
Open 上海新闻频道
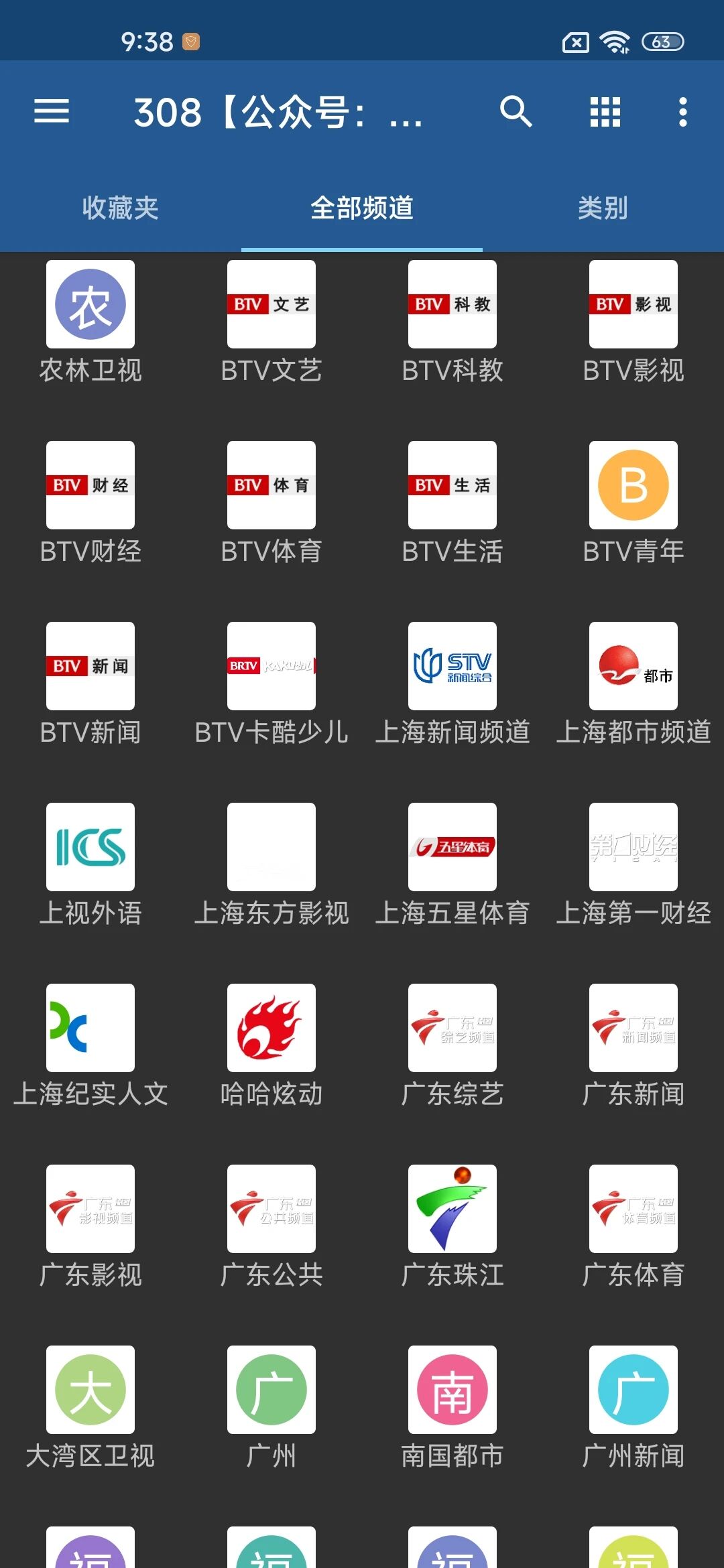click(x=452, y=684)
